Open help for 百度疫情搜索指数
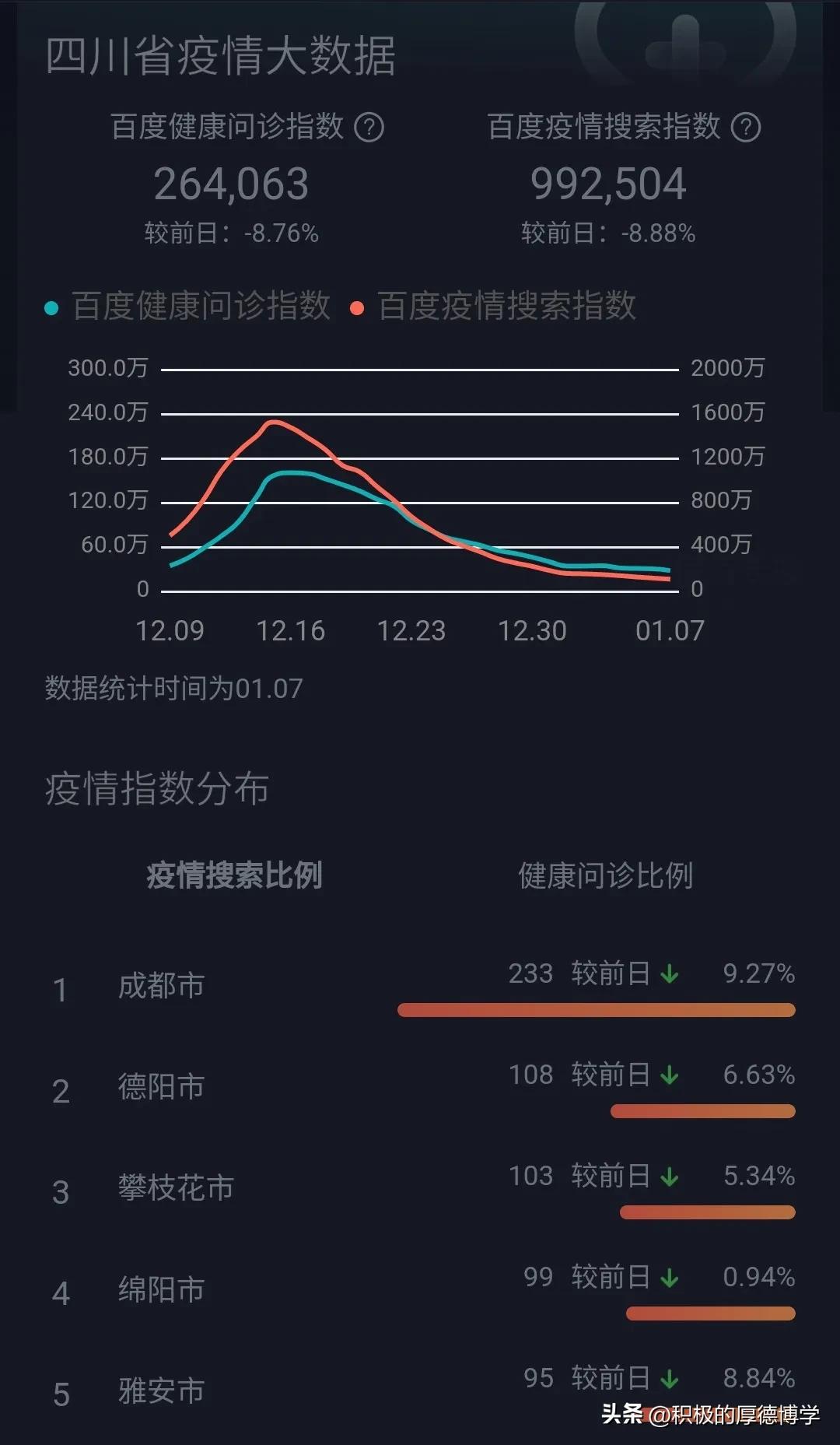Screen dimensions: 840x1445 (x=746, y=127)
